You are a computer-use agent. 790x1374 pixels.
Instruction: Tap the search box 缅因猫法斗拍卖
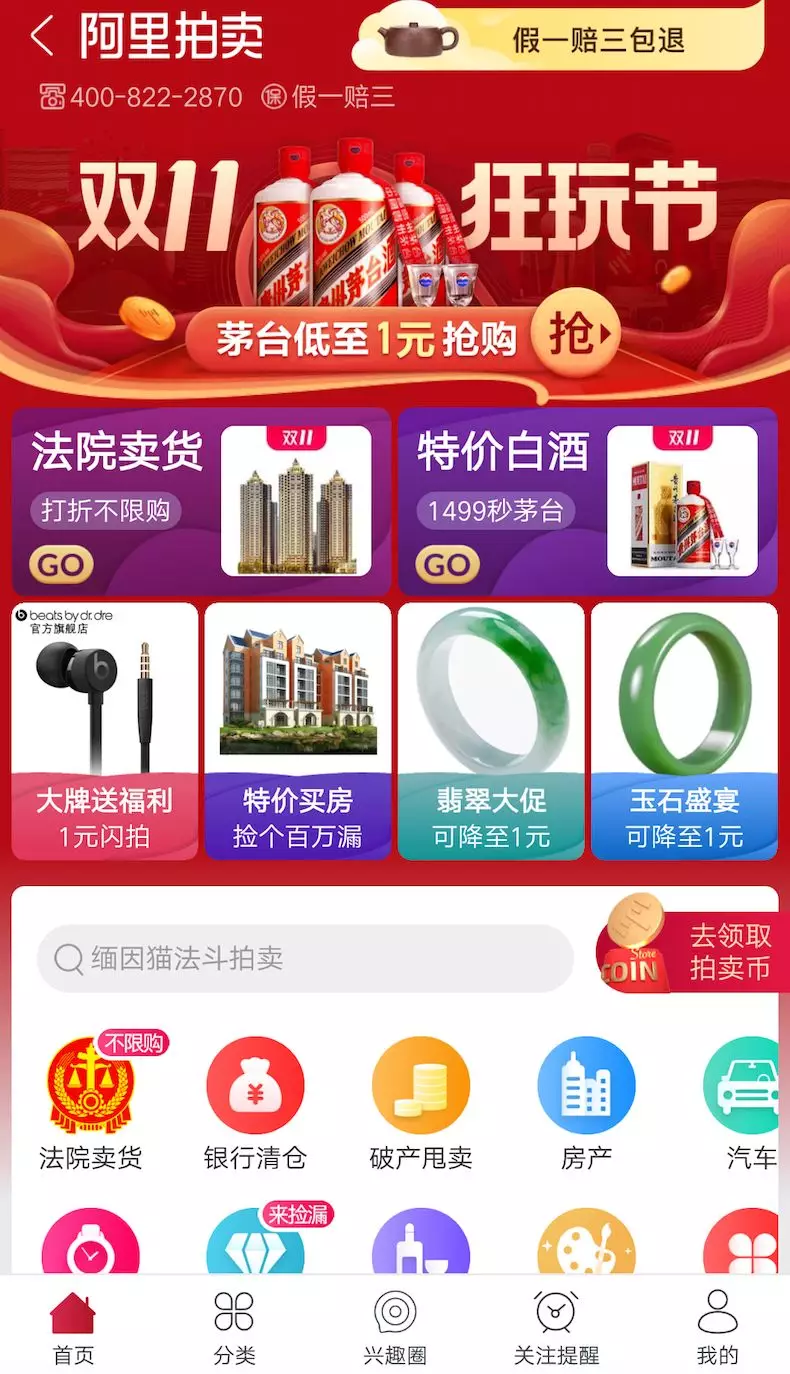(305, 958)
